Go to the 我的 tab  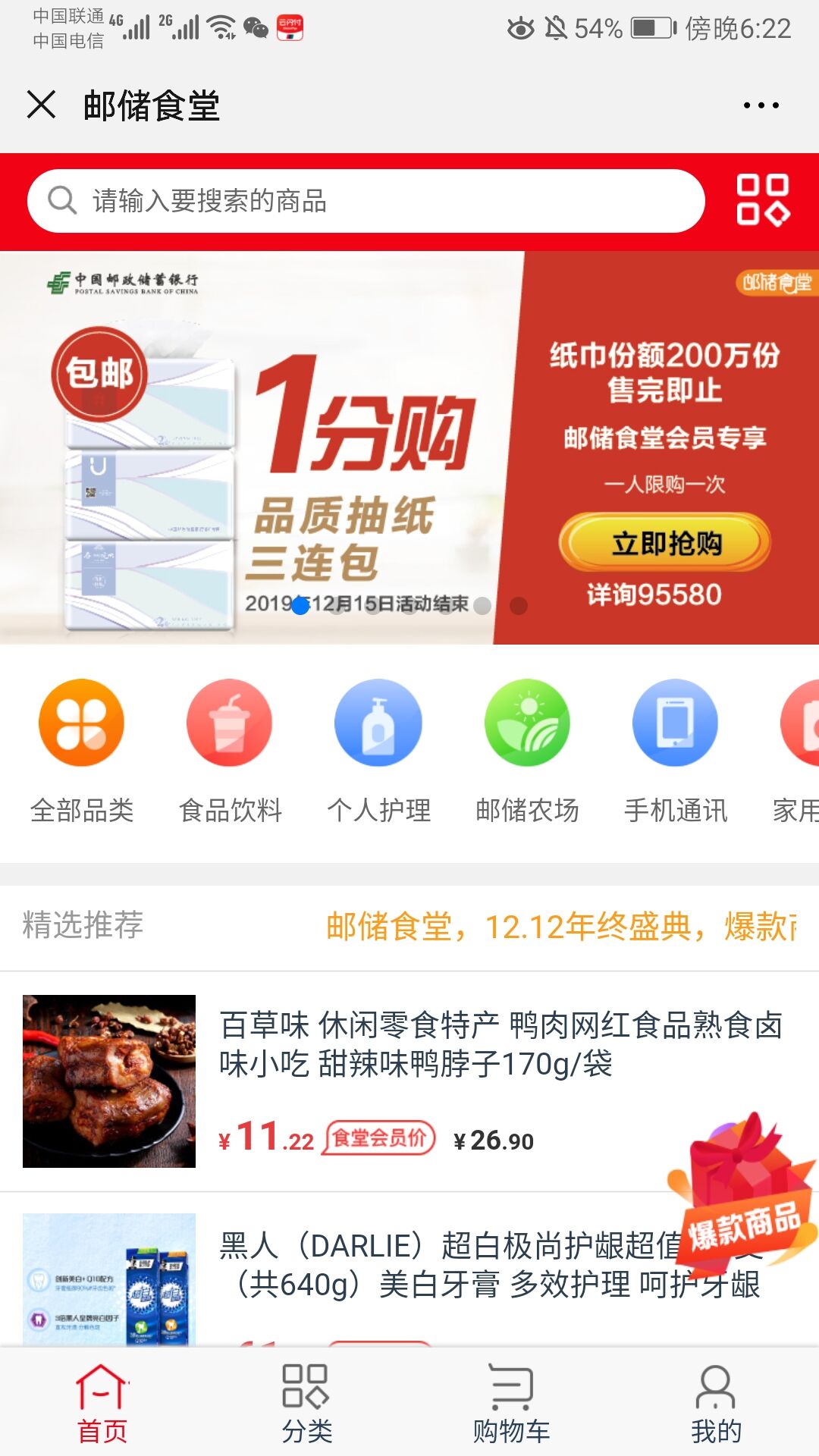[x=716, y=1403]
